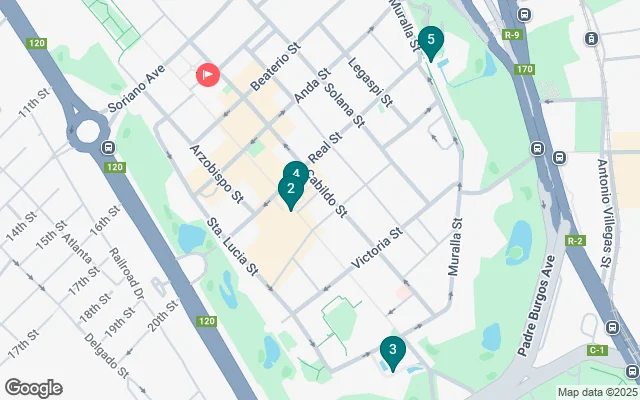The width and height of the screenshot is (640, 400).
Task: Select map pin number 3
Action: click(393, 351)
